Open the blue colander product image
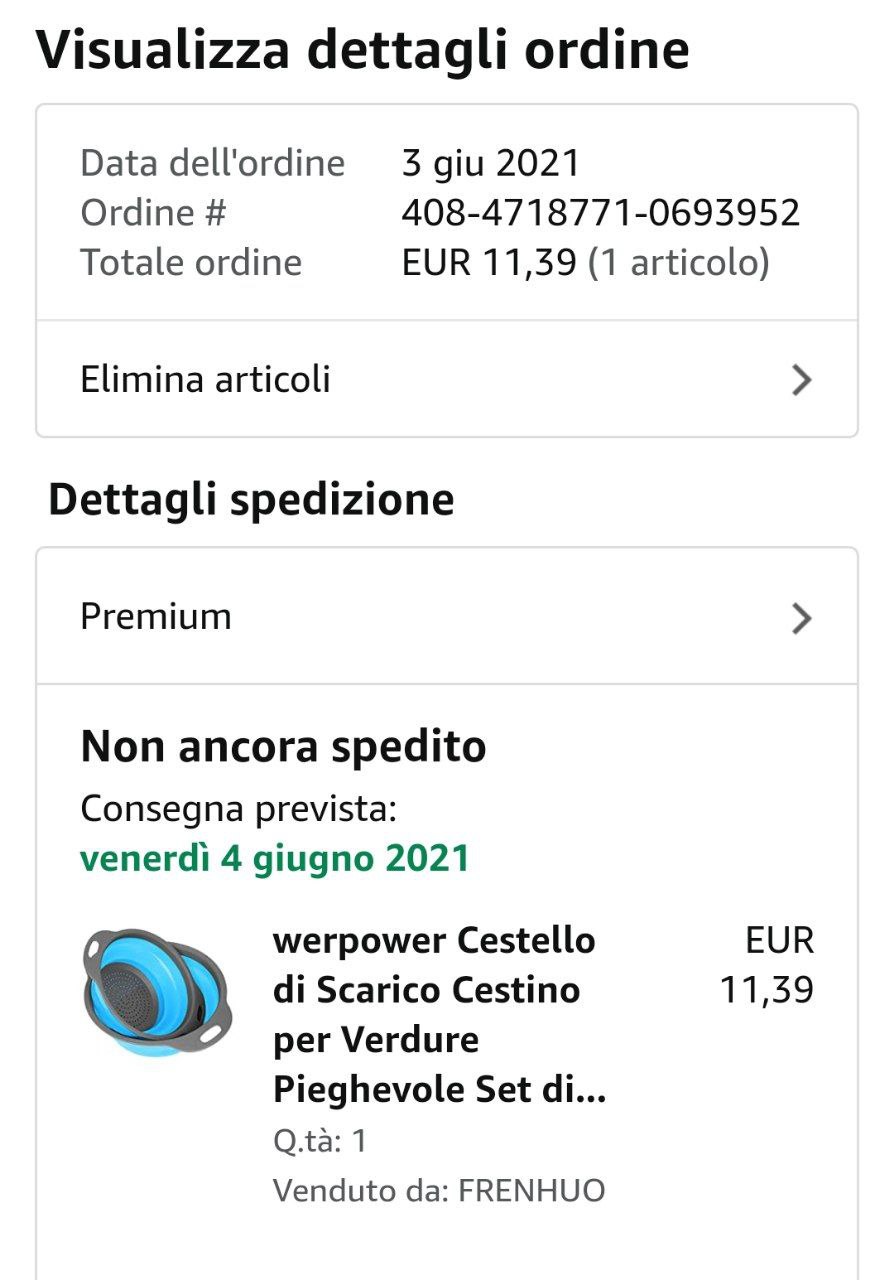894x1280 pixels. pos(157,991)
